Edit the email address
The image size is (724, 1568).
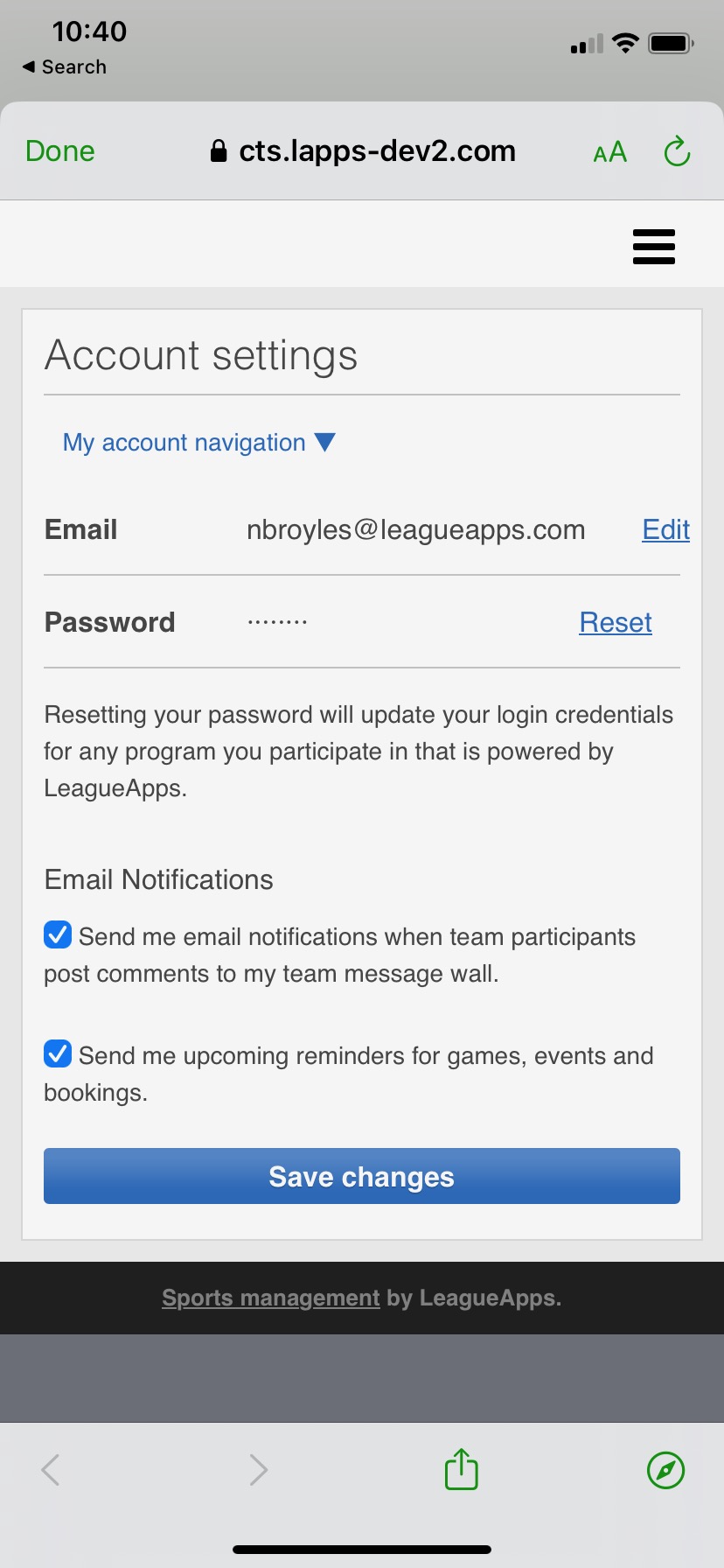click(x=666, y=529)
